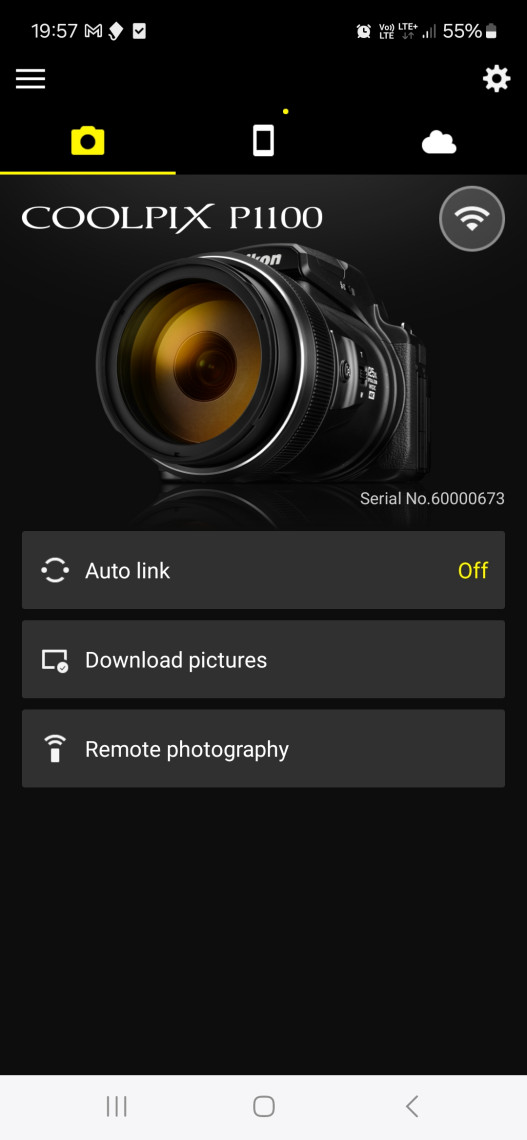Open the hamburger drawer menu

click(31, 79)
